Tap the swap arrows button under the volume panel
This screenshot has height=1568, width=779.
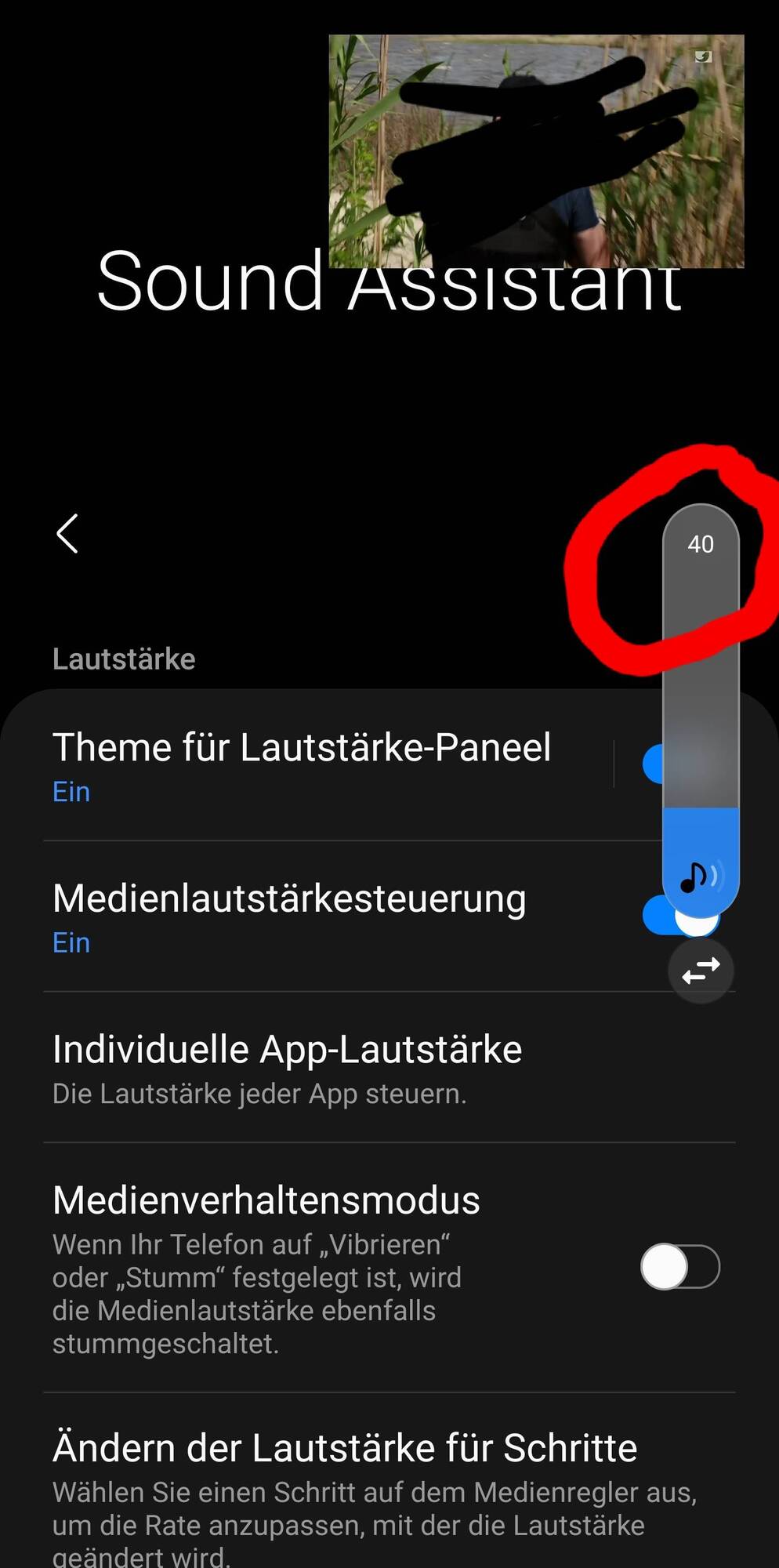(x=701, y=971)
